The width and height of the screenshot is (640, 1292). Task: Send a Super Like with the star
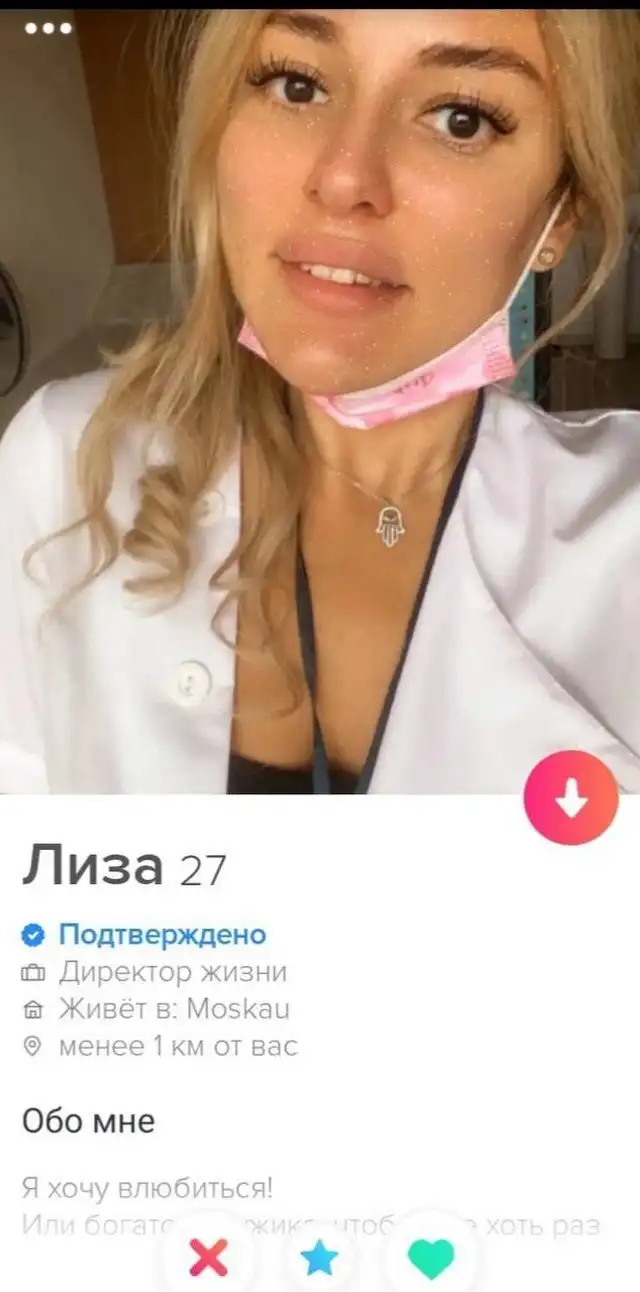click(x=320, y=1257)
